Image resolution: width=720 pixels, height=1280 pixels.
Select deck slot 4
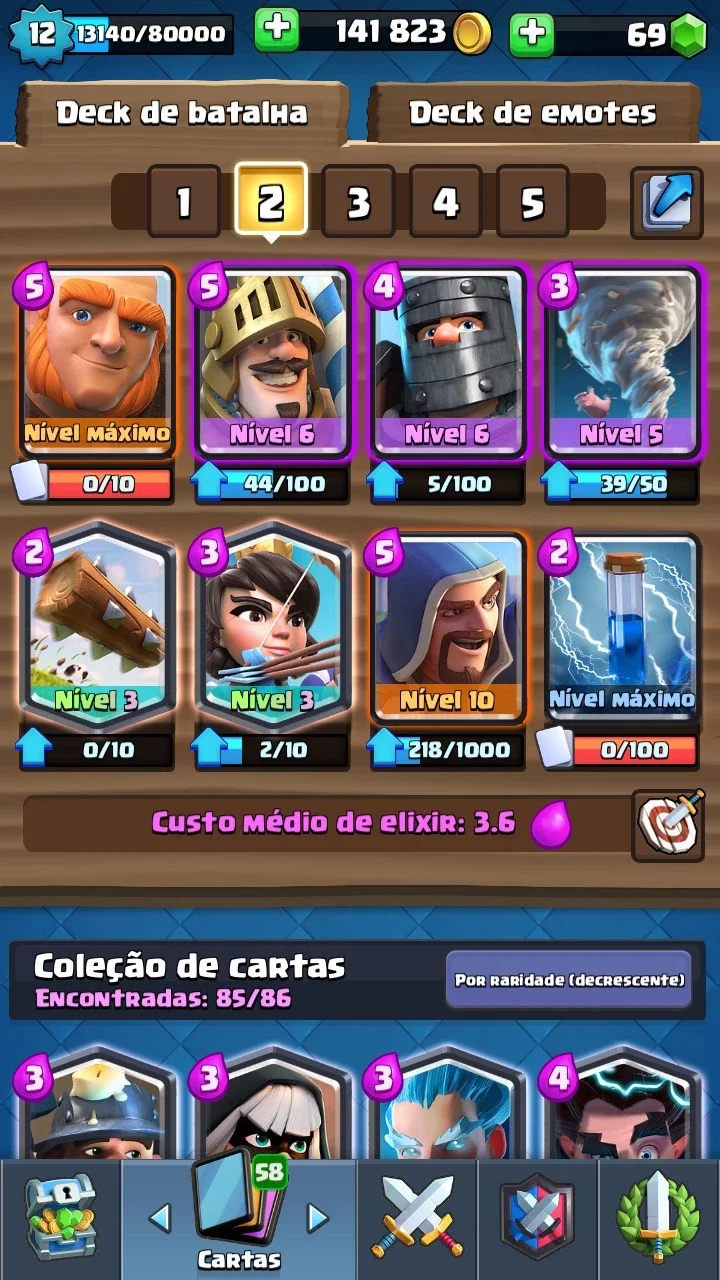[445, 203]
